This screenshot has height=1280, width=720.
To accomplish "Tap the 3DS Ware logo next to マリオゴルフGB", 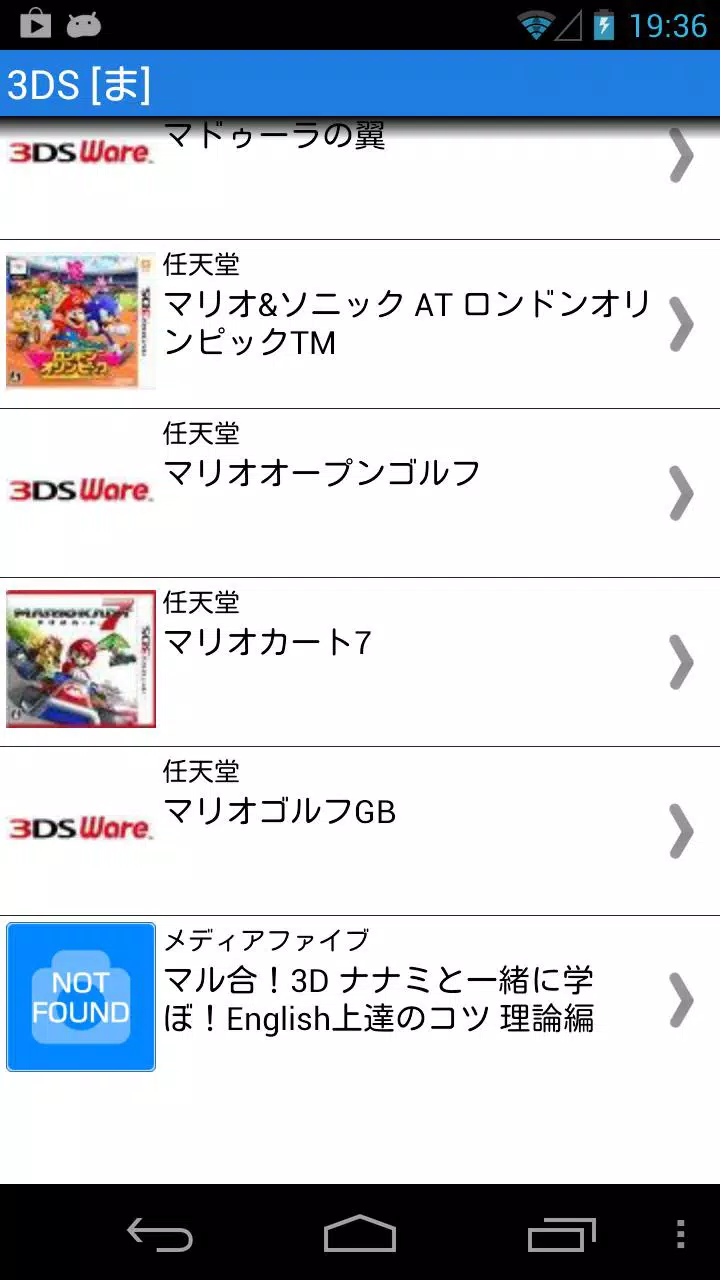I will click(80, 827).
